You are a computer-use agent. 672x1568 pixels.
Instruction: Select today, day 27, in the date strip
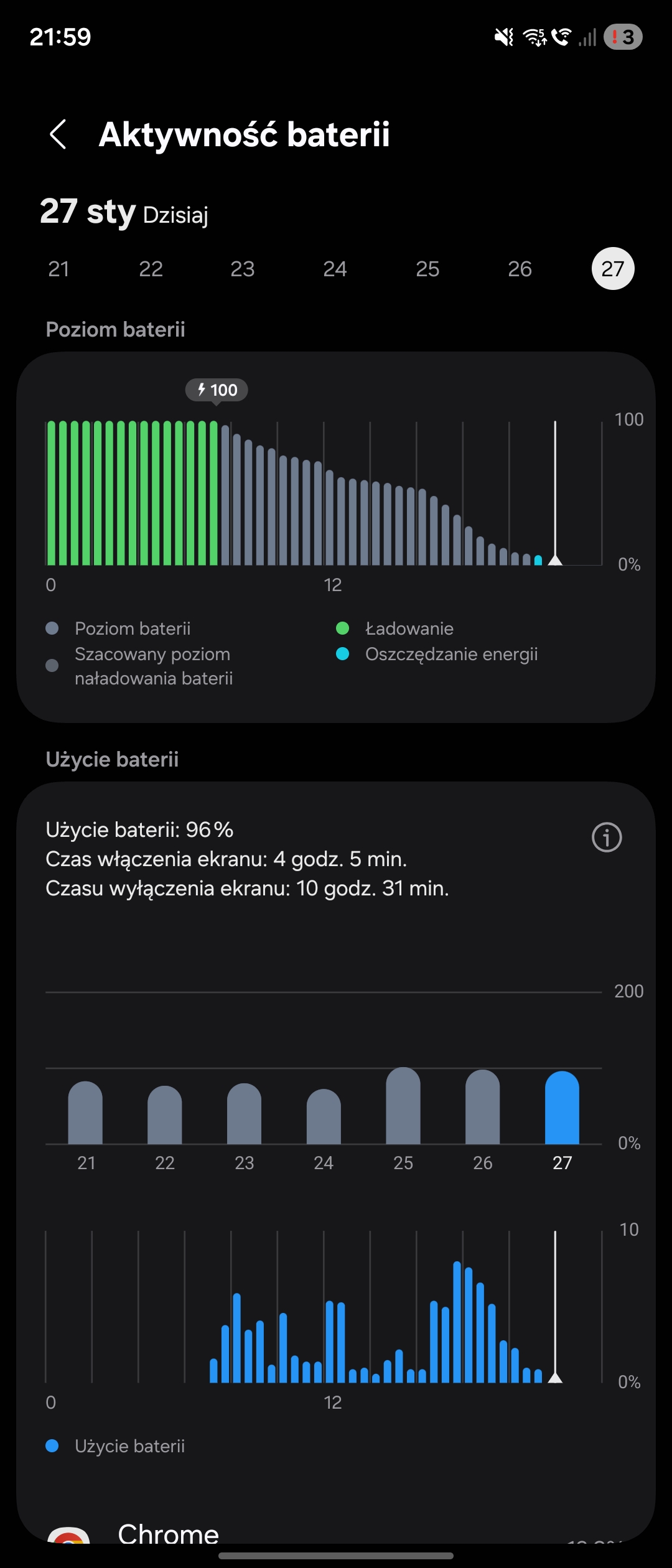pyautogui.click(x=613, y=269)
